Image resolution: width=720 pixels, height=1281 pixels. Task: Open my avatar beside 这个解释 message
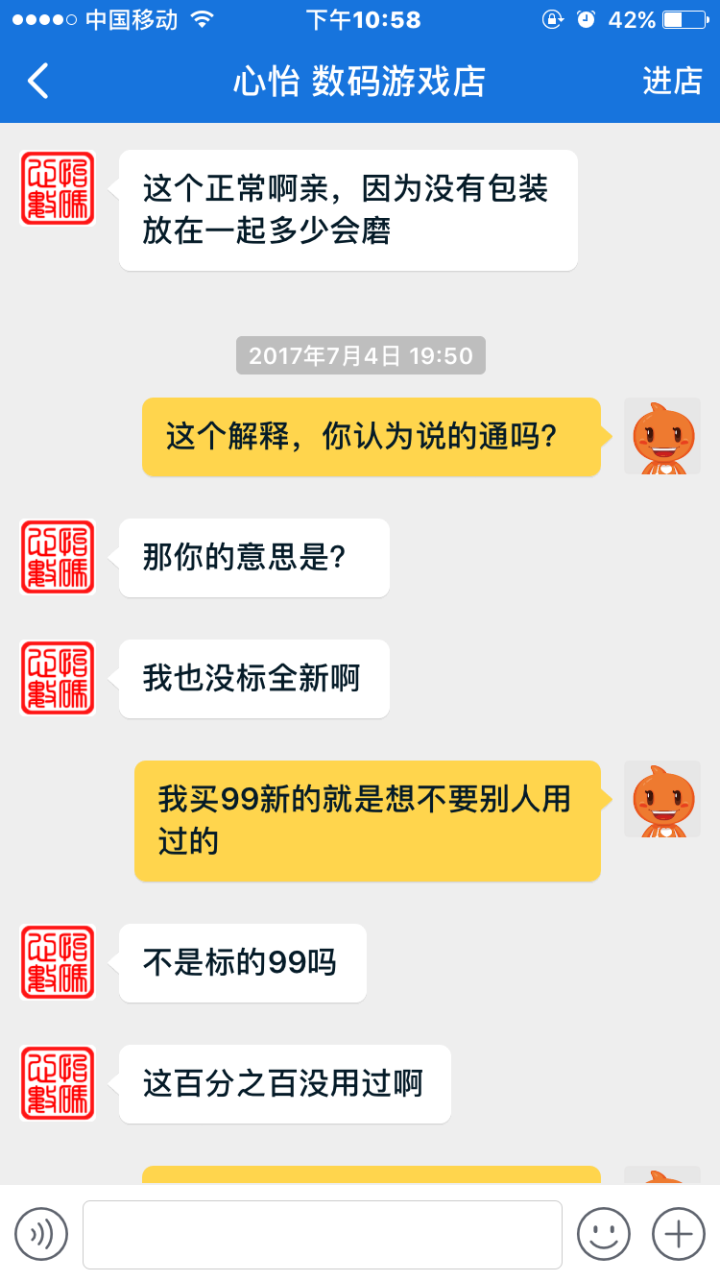[662, 436]
